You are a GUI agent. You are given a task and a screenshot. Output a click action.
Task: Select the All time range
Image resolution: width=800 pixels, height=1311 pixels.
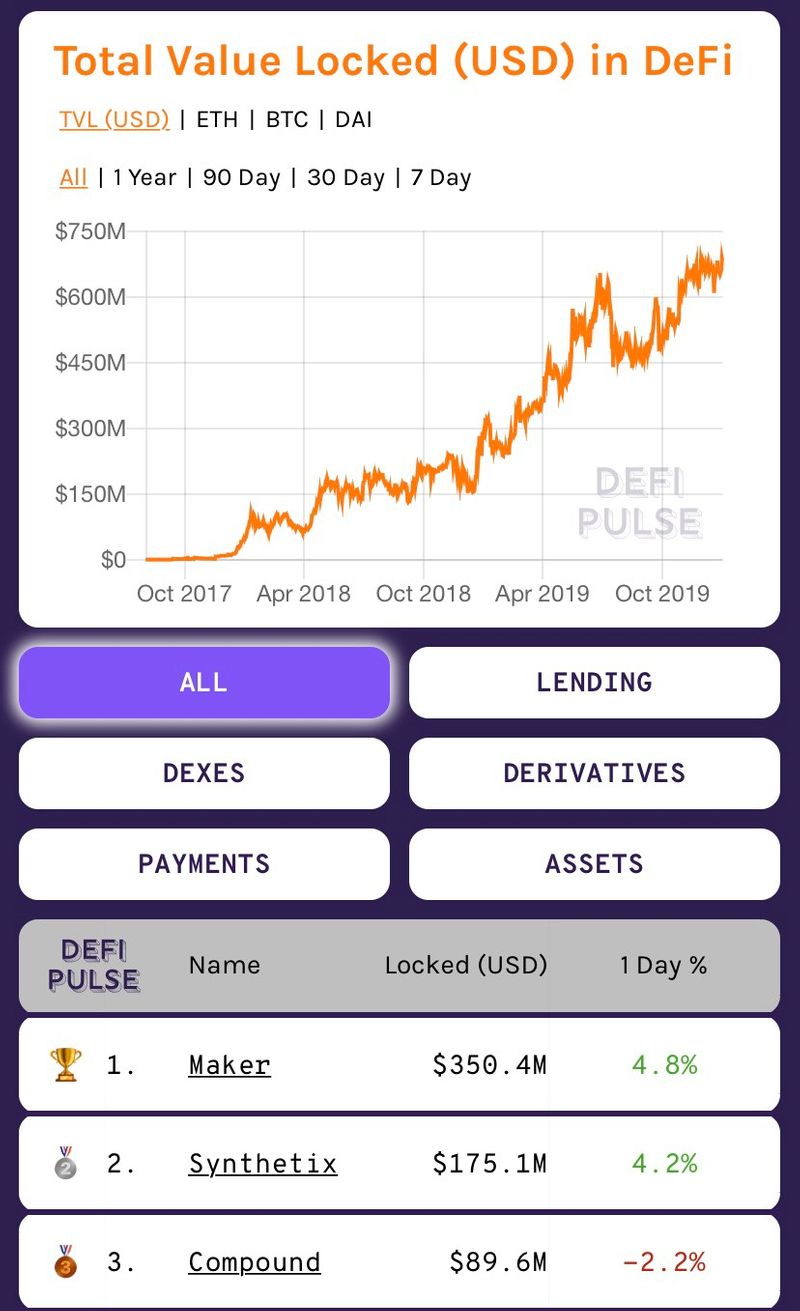coord(73,178)
